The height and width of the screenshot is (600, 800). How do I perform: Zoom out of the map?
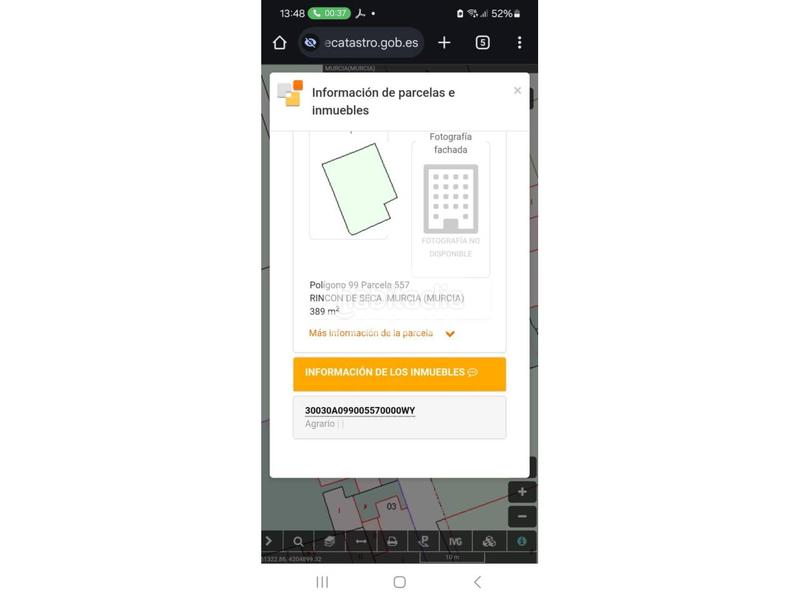[522, 516]
